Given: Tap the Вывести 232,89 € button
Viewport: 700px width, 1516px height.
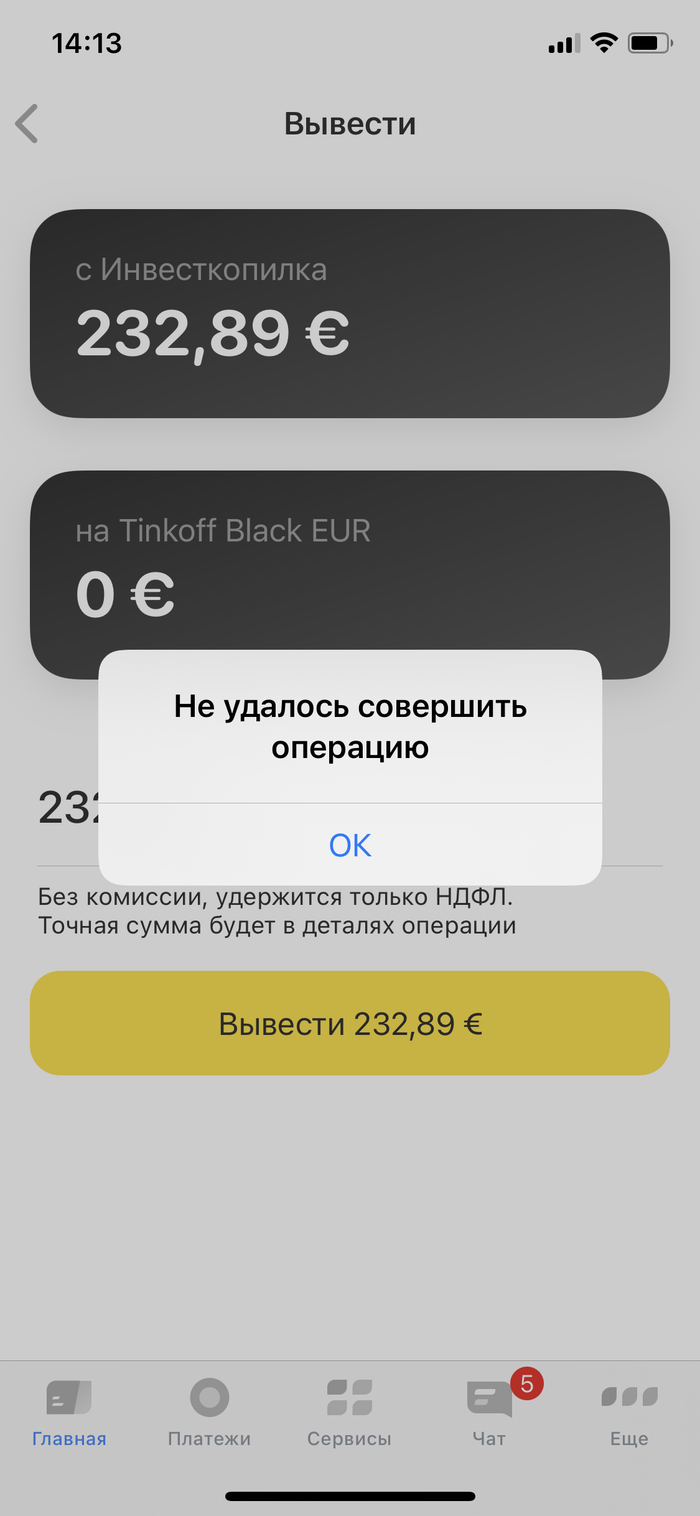Looking at the screenshot, I should (x=350, y=1024).
